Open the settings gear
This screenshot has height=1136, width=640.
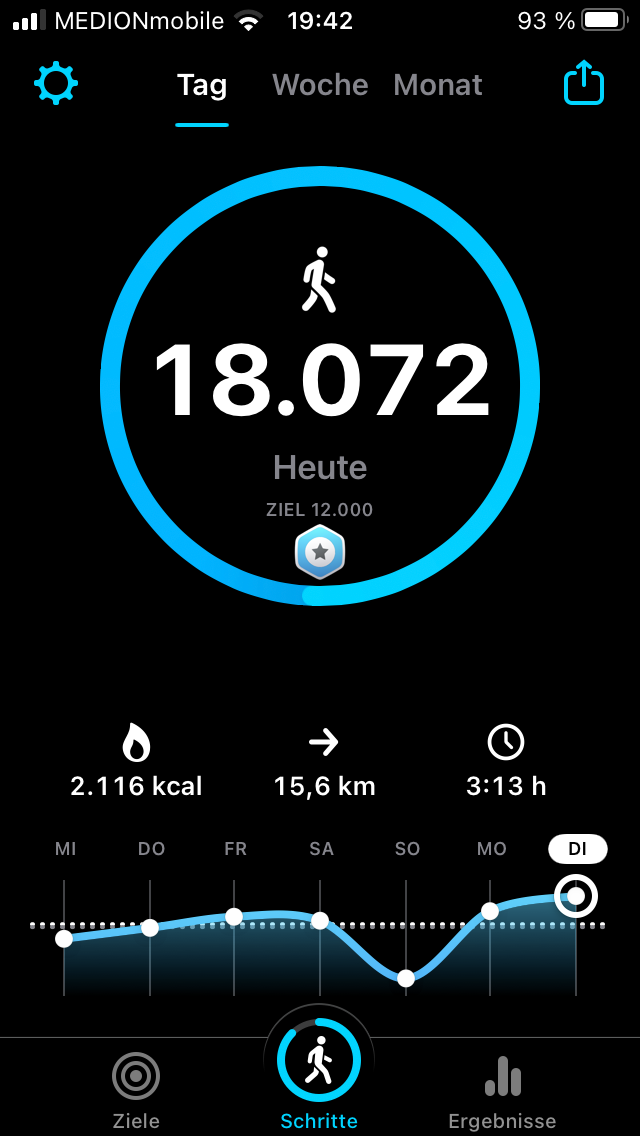(56, 84)
